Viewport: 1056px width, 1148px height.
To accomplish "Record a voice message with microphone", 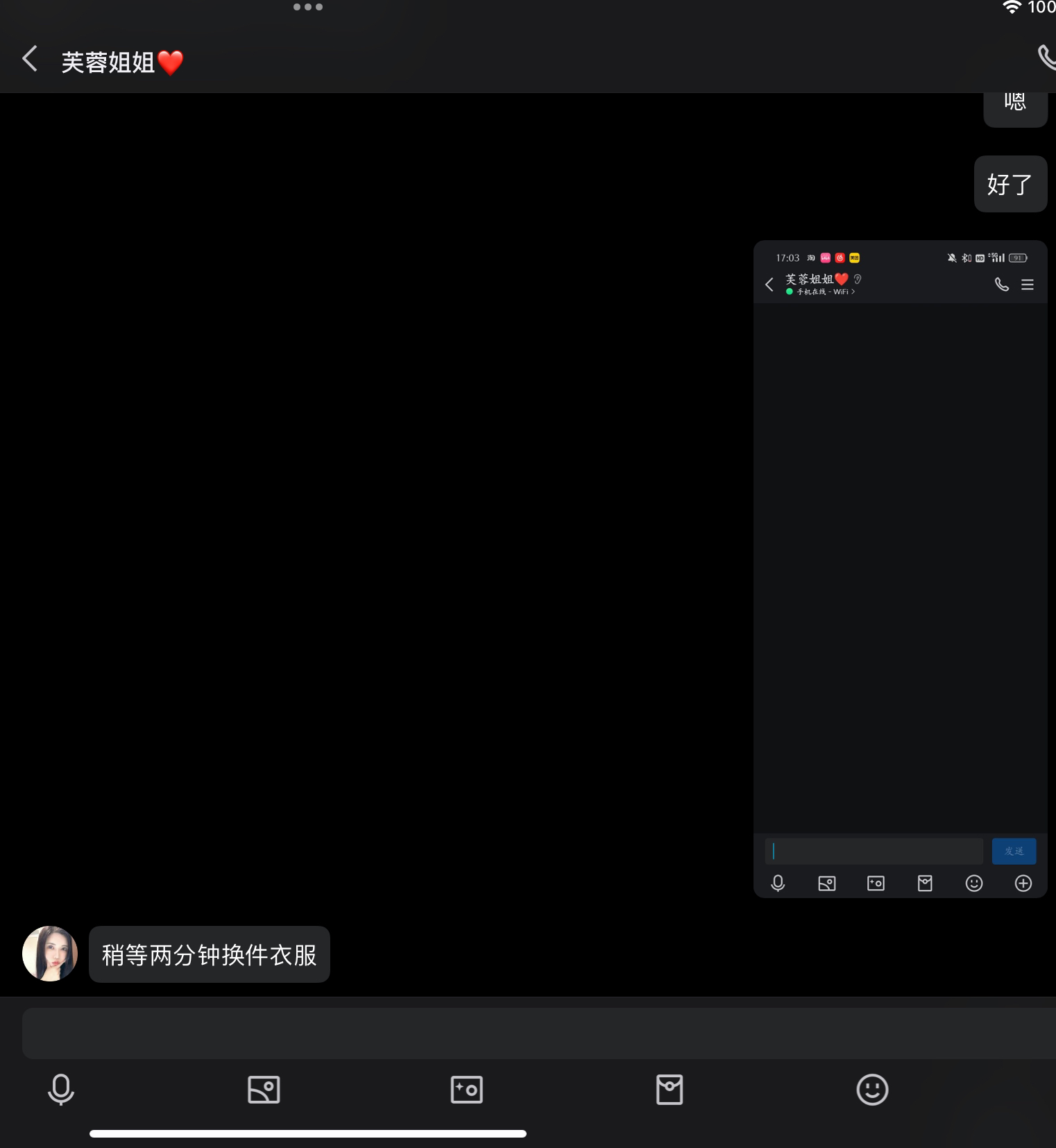I will click(x=61, y=1089).
